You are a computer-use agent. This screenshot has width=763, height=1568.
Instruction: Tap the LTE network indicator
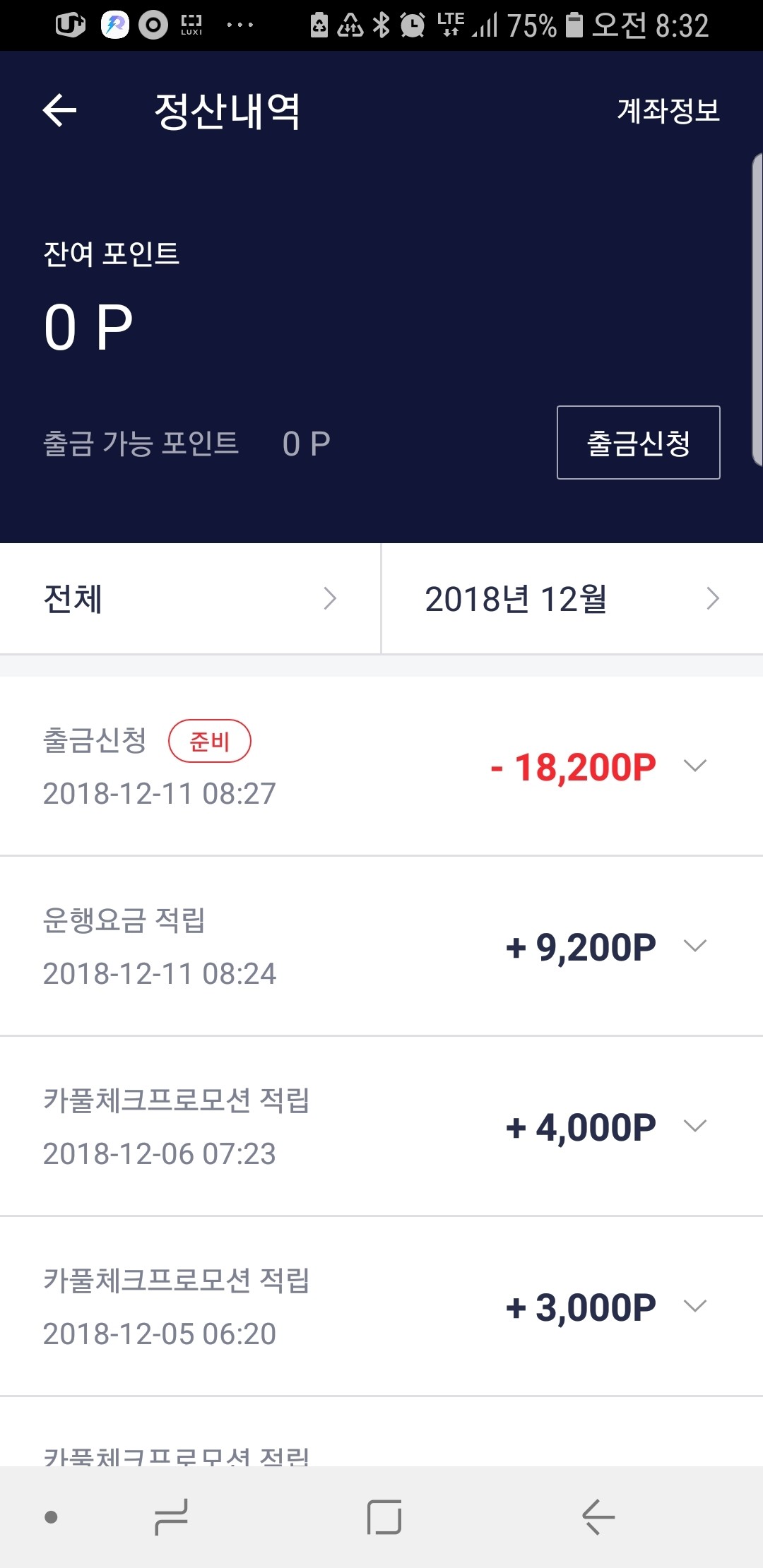(451, 25)
